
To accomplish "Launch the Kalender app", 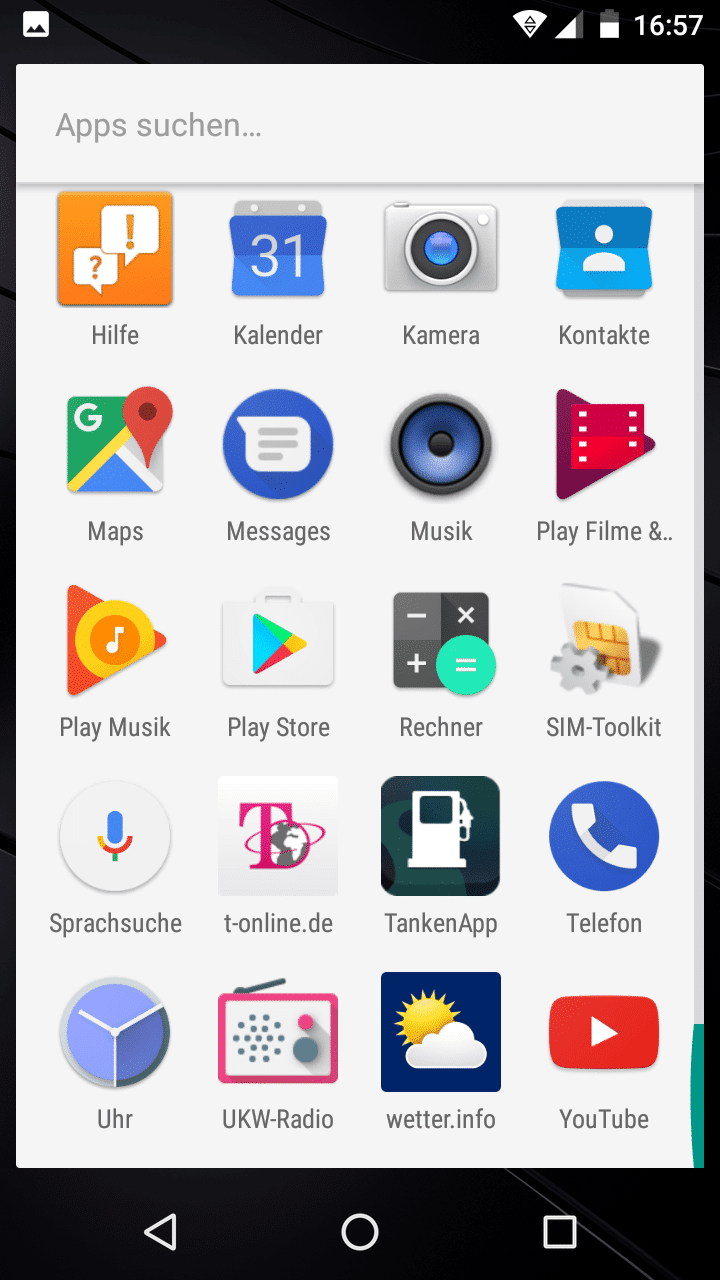I will point(278,250).
